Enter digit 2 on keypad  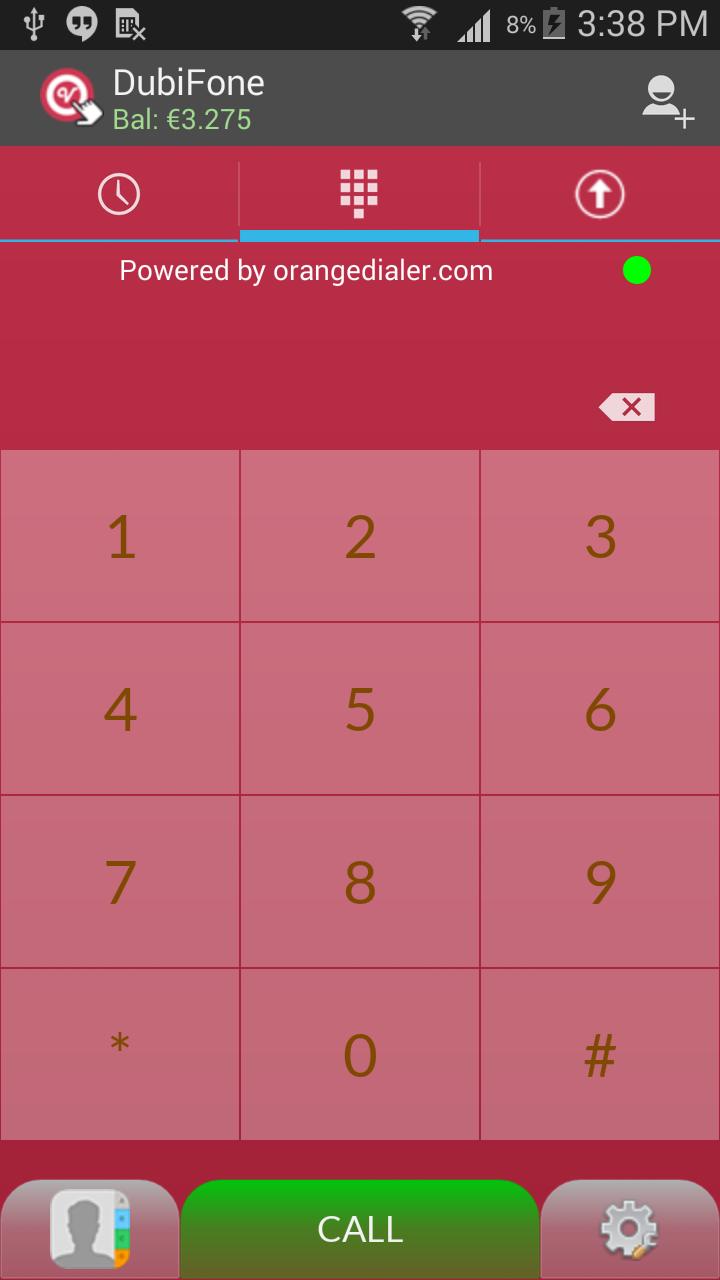pyautogui.click(x=360, y=537)
